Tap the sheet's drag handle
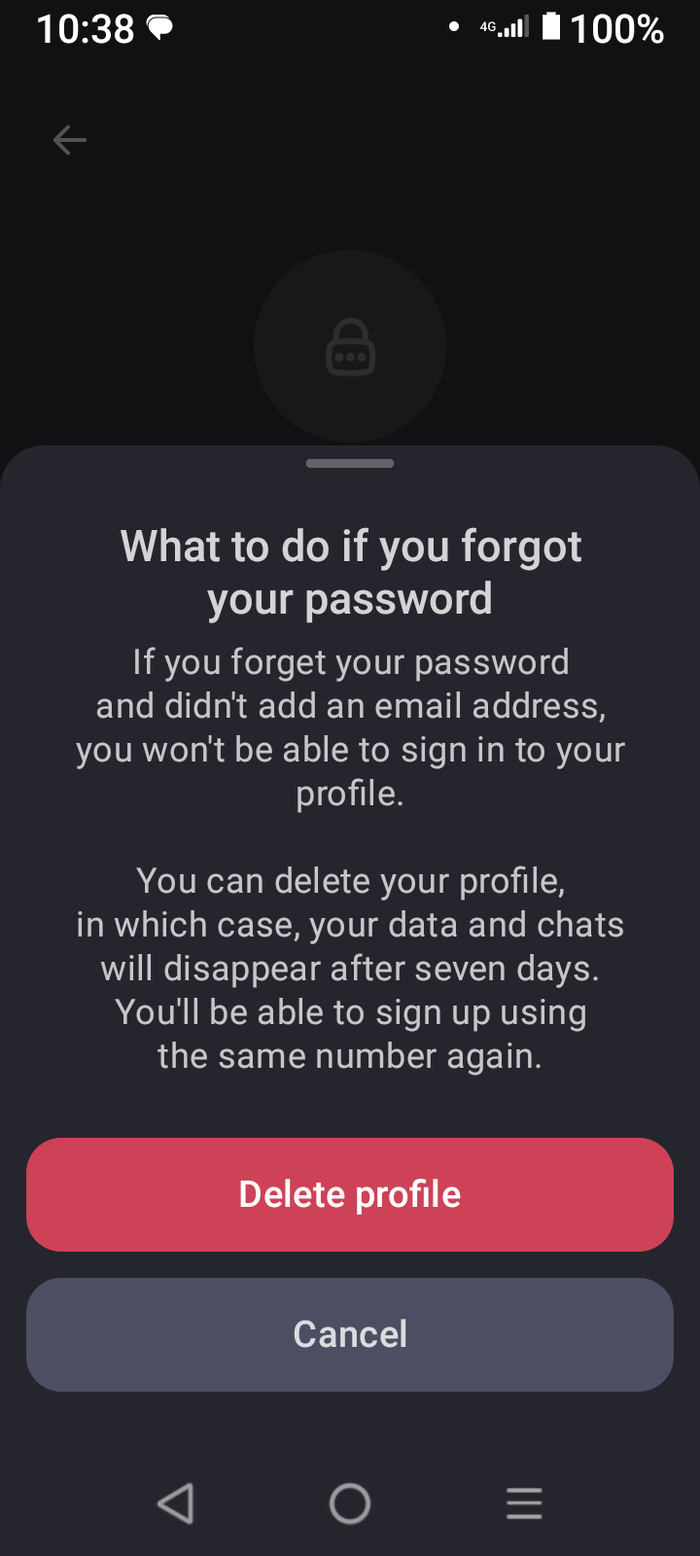The width and height of the screenshot is (700, 1556). click(350, 464)
